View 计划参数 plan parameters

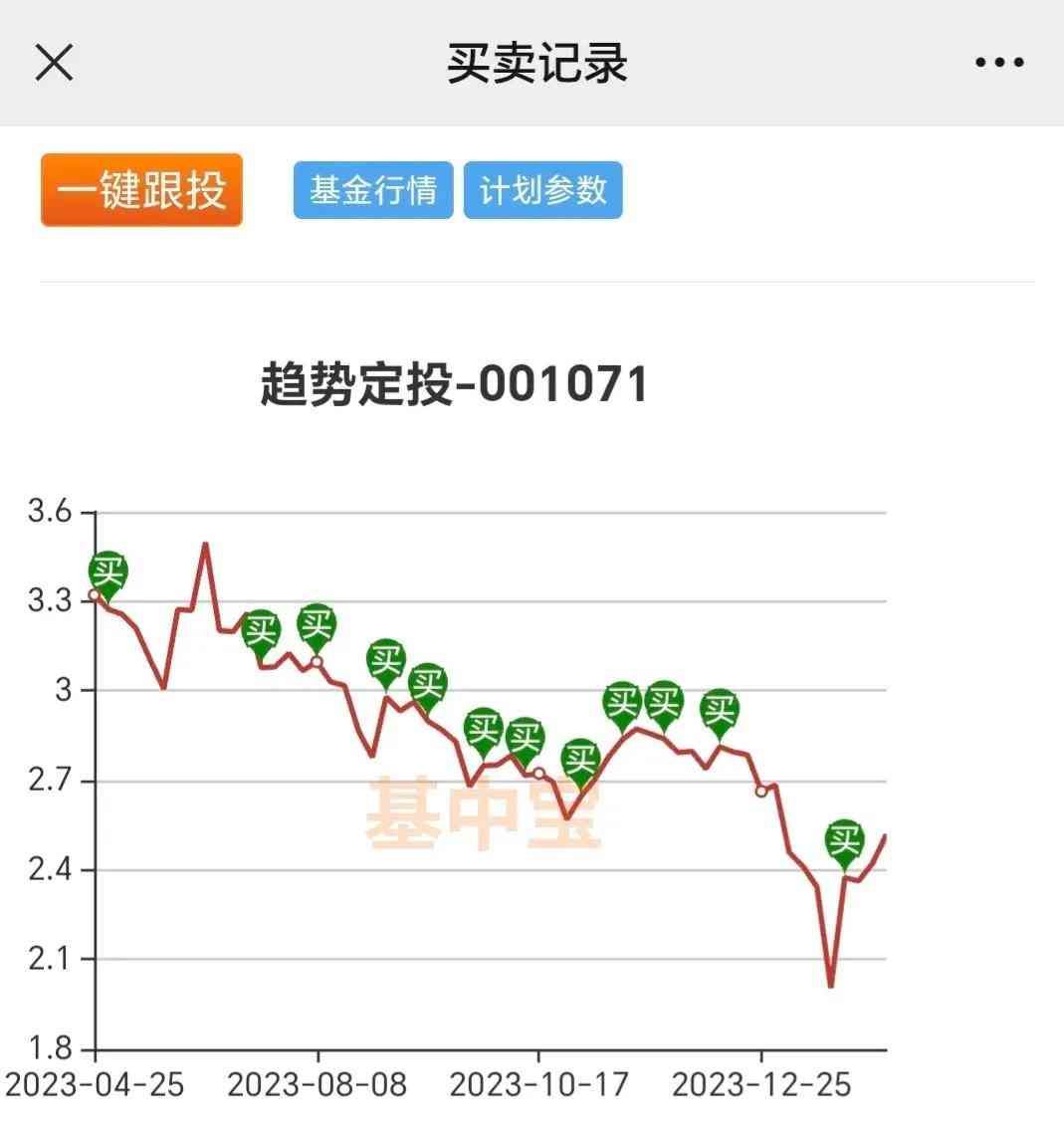[x=542, y=190]
